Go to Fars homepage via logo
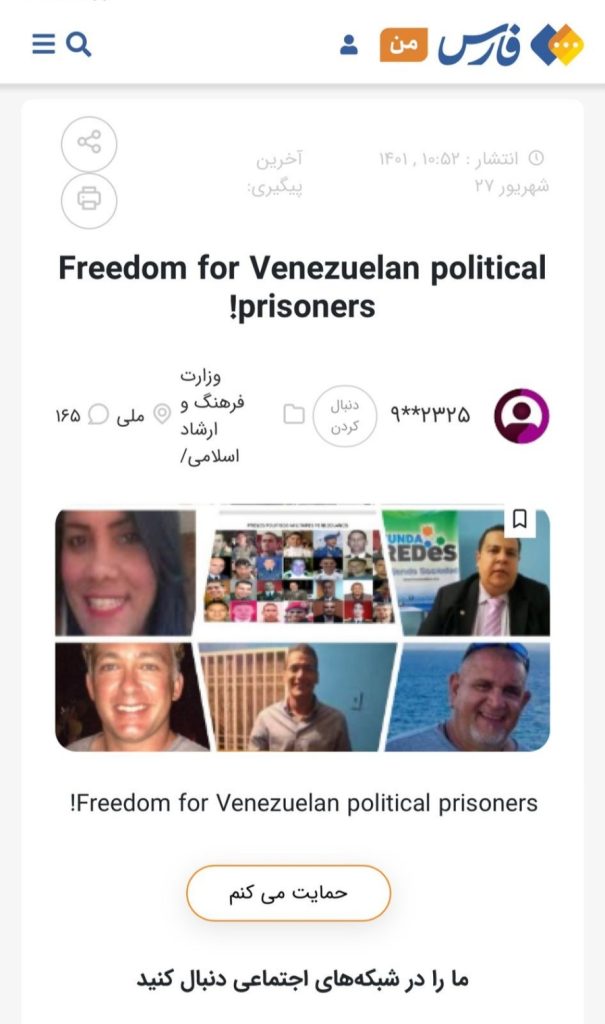Image resolution: width=605 pixels, height=1024 pixels. click(x=512, y=45)
